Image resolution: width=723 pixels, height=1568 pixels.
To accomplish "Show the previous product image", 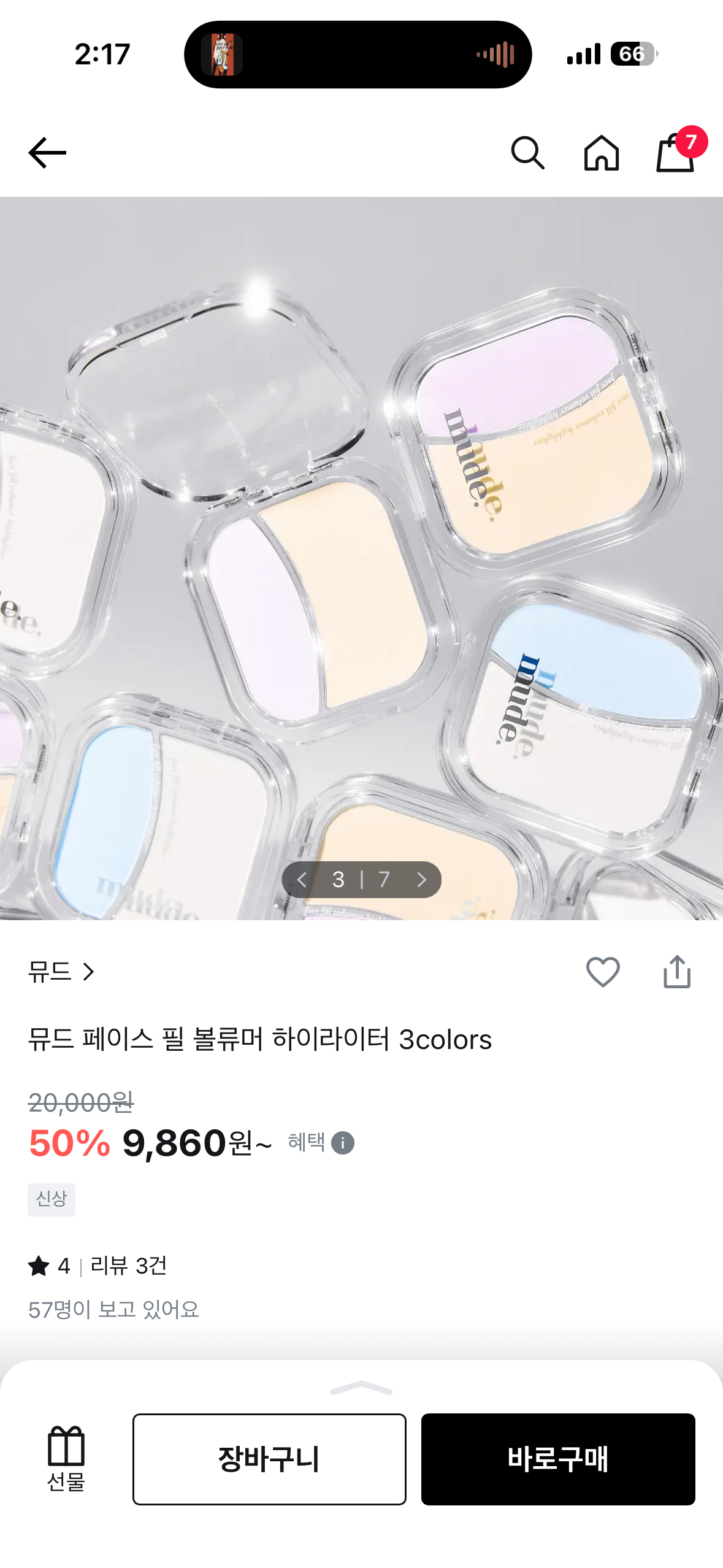I will (302, 880).
